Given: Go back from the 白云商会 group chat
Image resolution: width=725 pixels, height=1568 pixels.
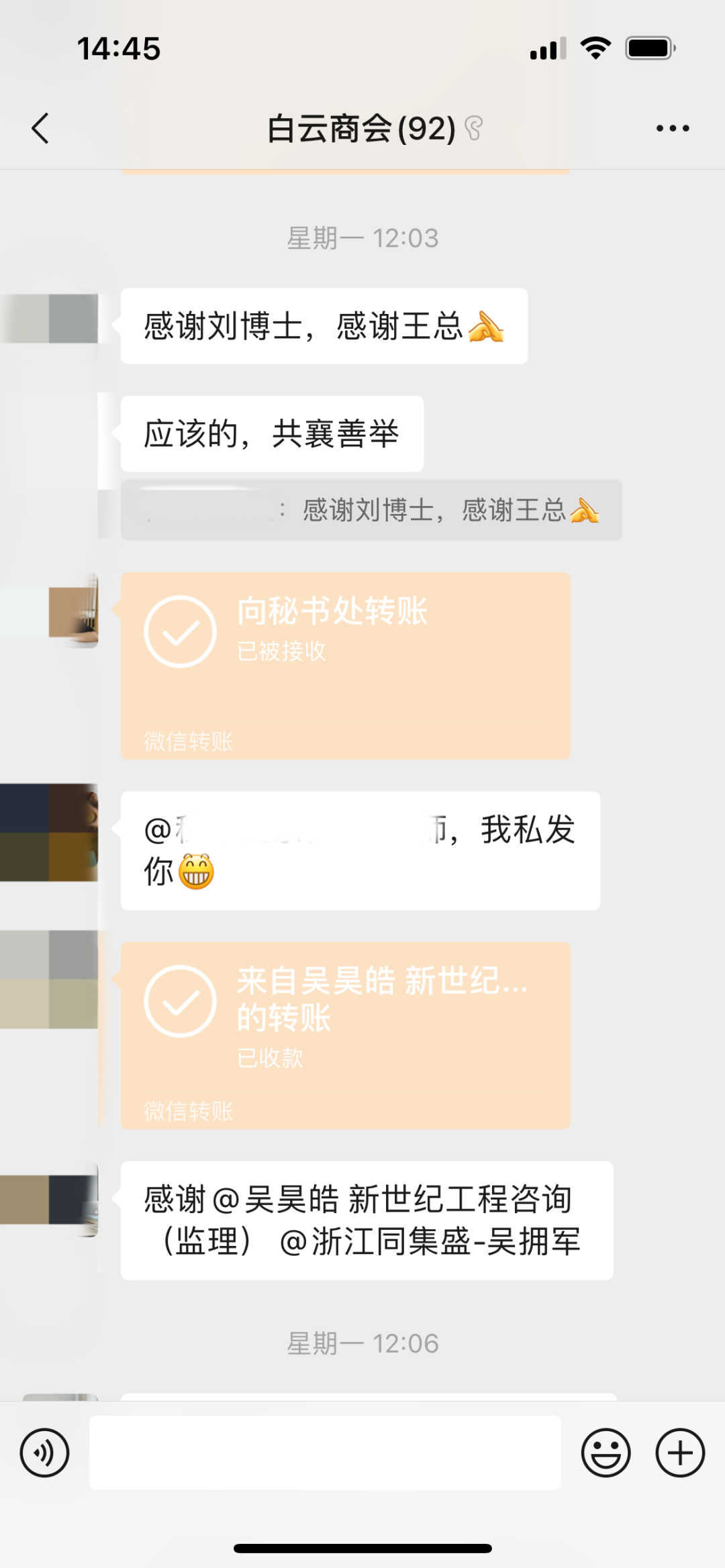Looking at the screenshot, I should point(40,128).
